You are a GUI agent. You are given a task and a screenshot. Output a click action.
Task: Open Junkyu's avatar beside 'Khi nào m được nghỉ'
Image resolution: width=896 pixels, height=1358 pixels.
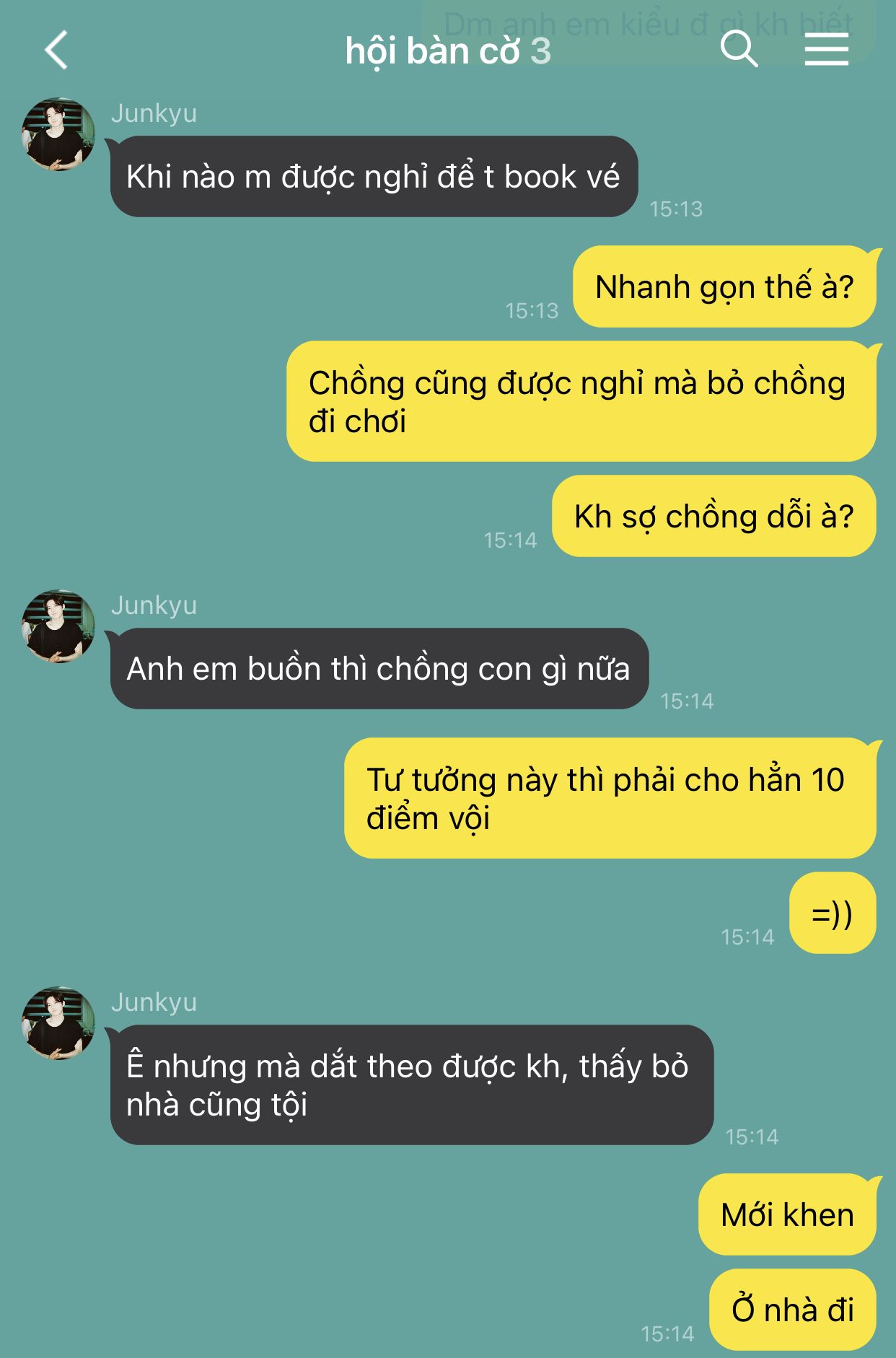[58, 135]
